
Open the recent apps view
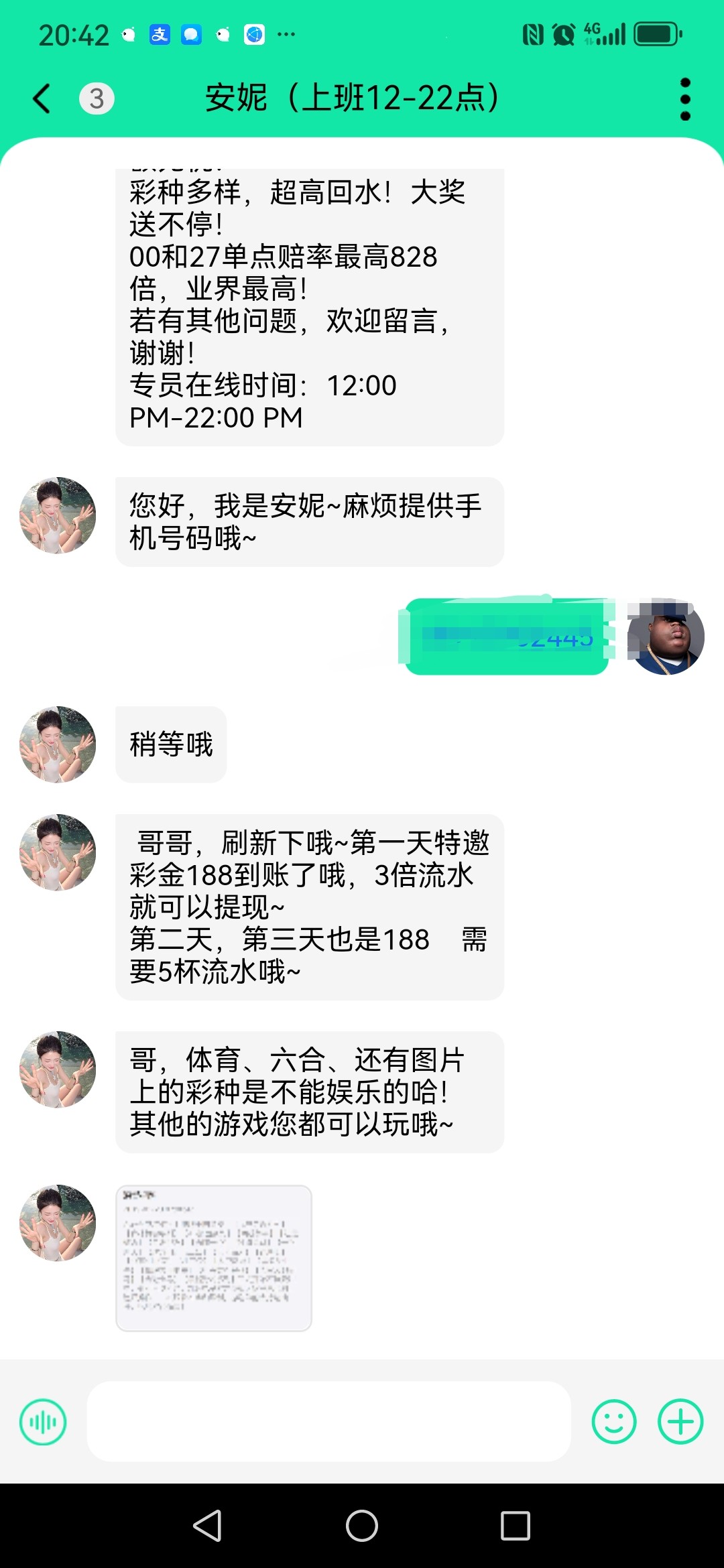click(516, 1526)
